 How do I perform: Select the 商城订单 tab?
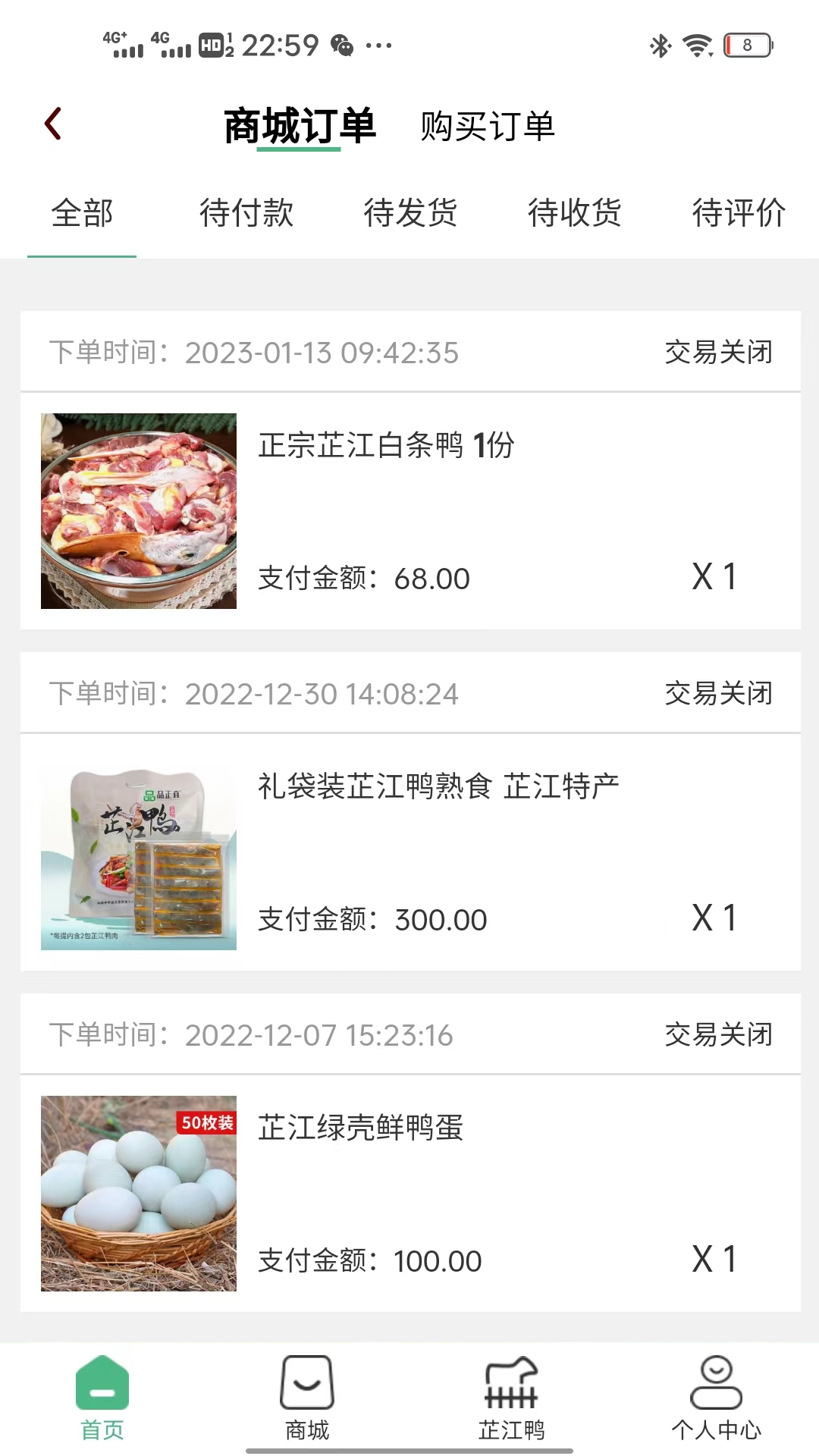click(300, 126)
